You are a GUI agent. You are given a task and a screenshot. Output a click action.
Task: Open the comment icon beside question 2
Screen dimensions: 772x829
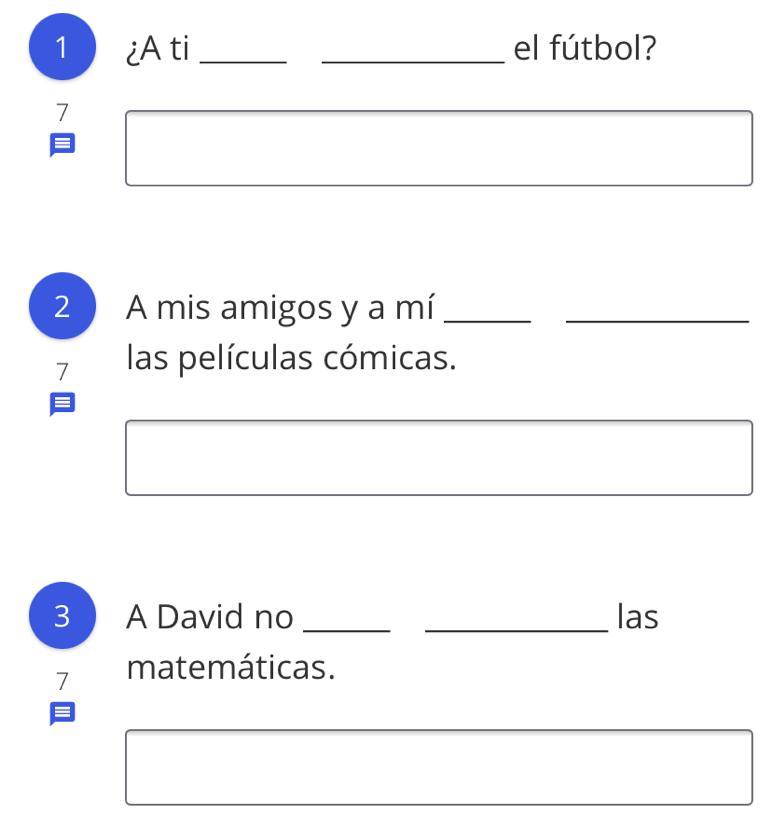point(62,404)
